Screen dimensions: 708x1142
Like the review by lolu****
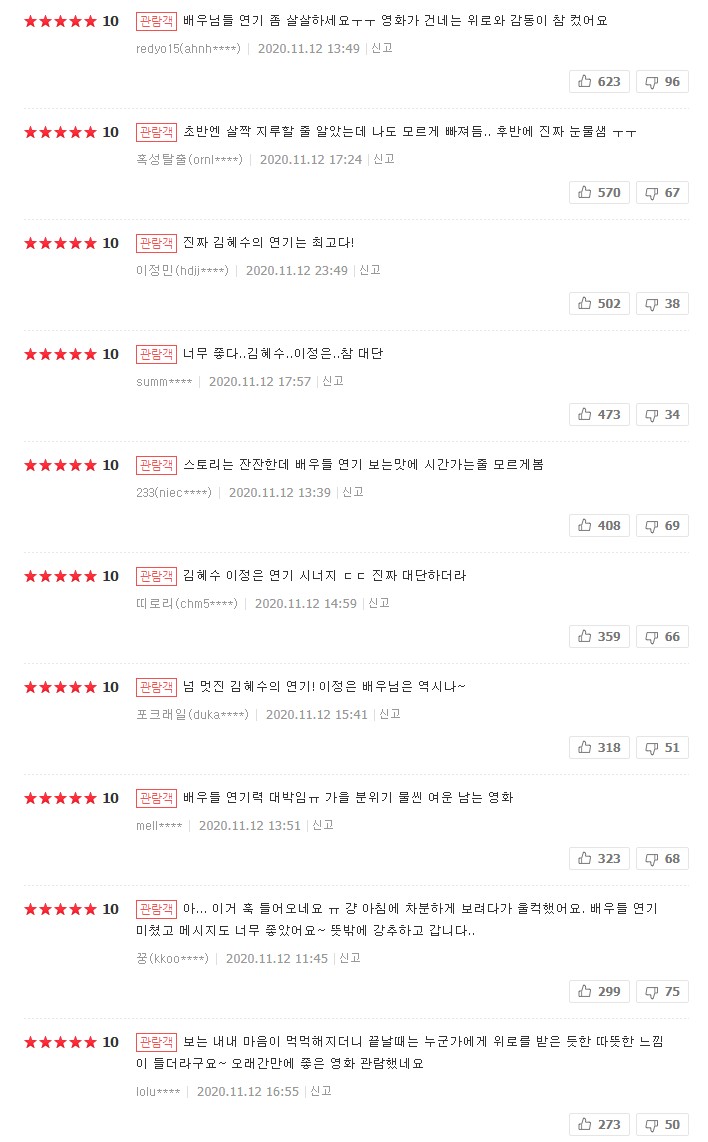[599, 1125]
